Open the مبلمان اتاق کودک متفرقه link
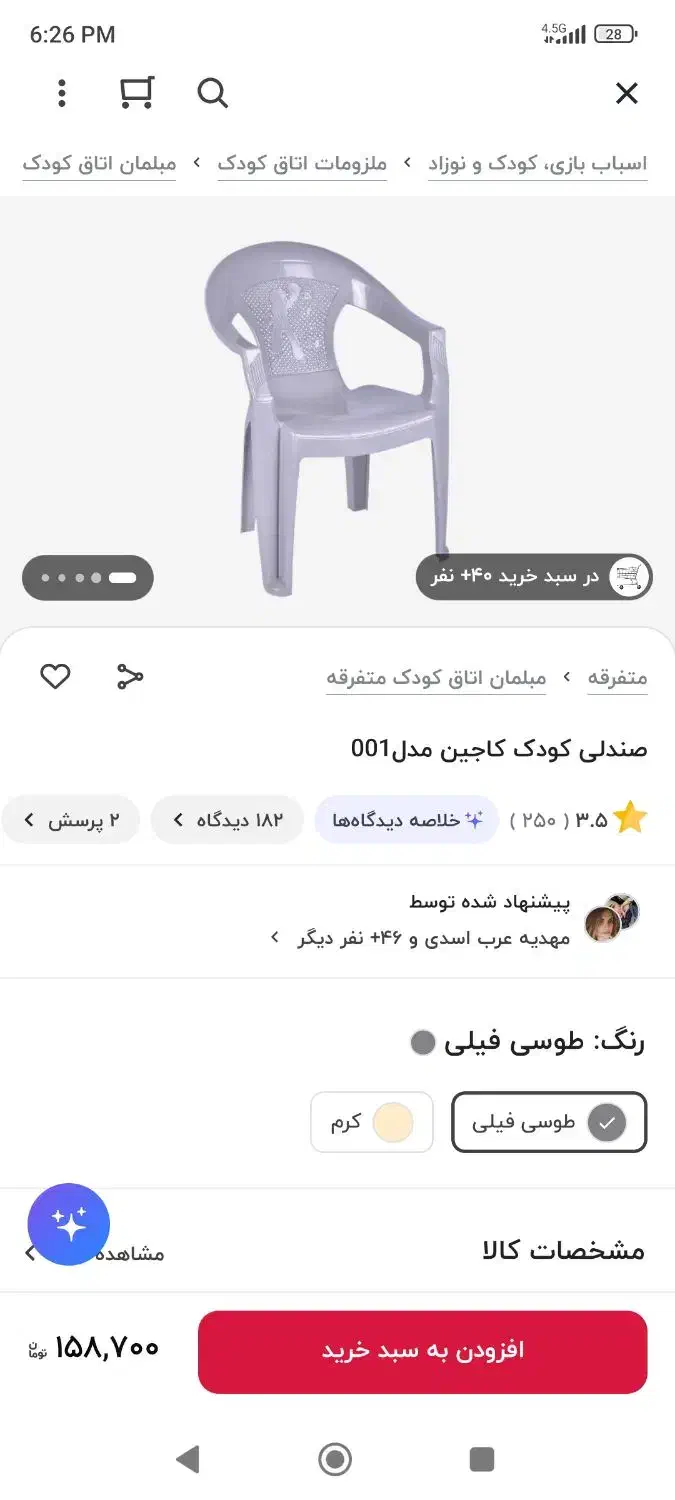675x1500 pixels. point(436,678)
